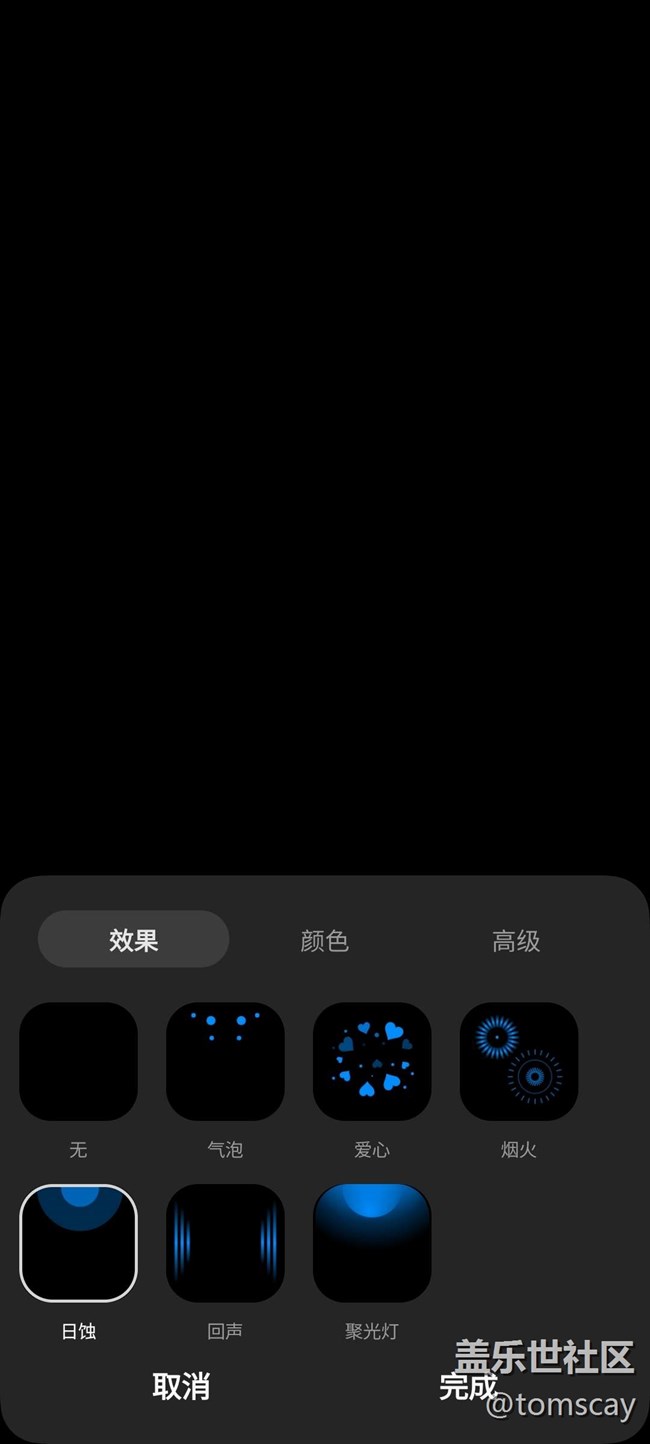Screen dimensions: 650x1444
Task: Select the 日蚀 eclipse effect
Action: (78, 1243)
